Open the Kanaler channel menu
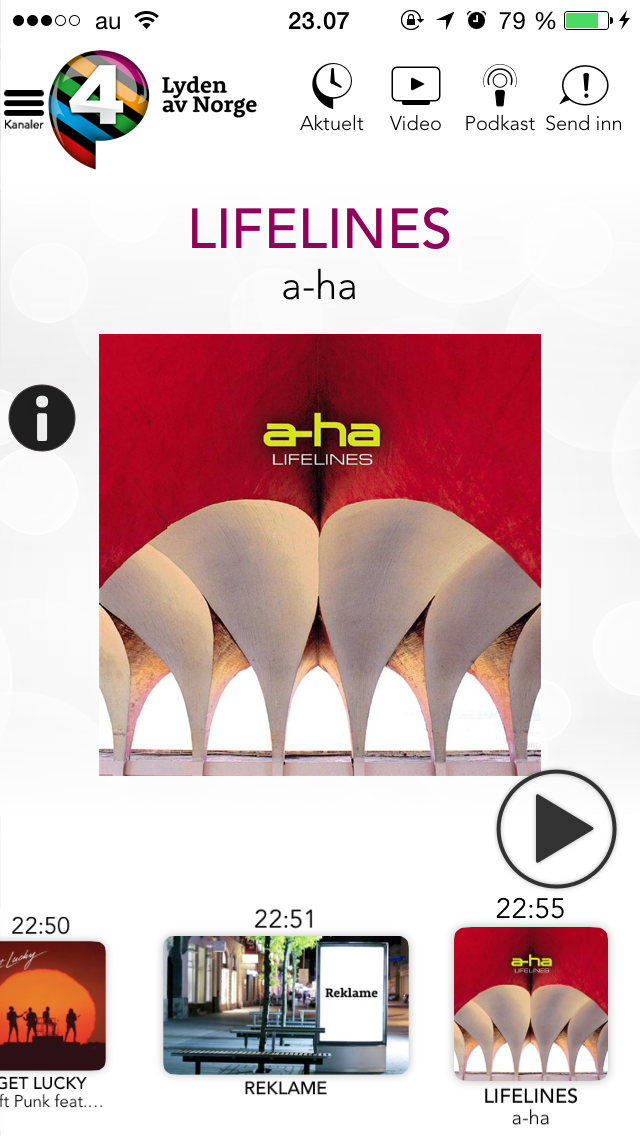The width and height of the screenshot is (640, 1136). tap(24, 107)
